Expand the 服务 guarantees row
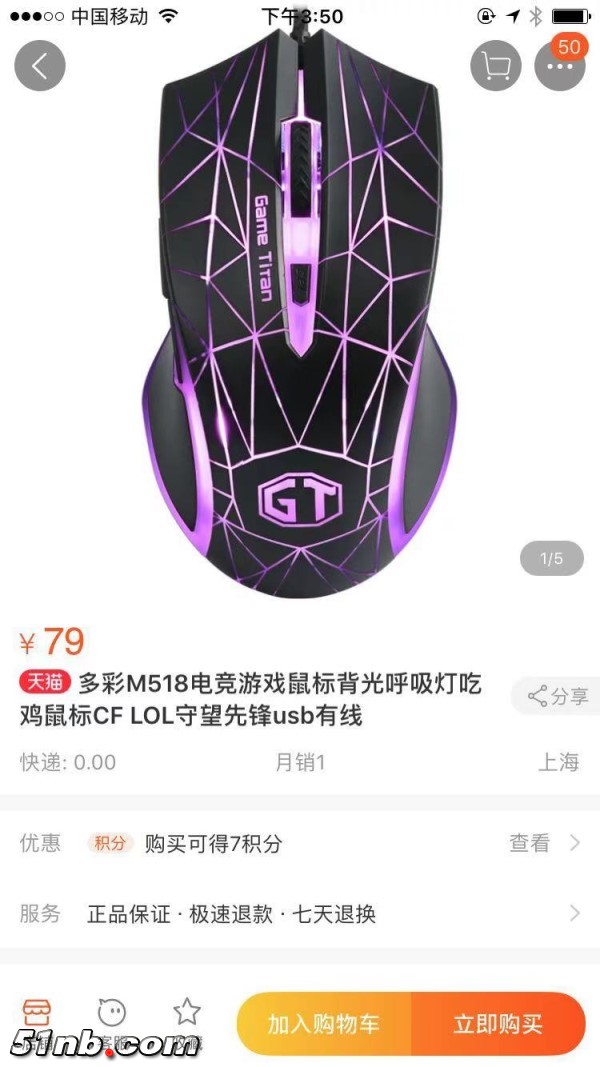Image resolution: width=600 pixels, height=1067 pixels. [x=300, y=913]
